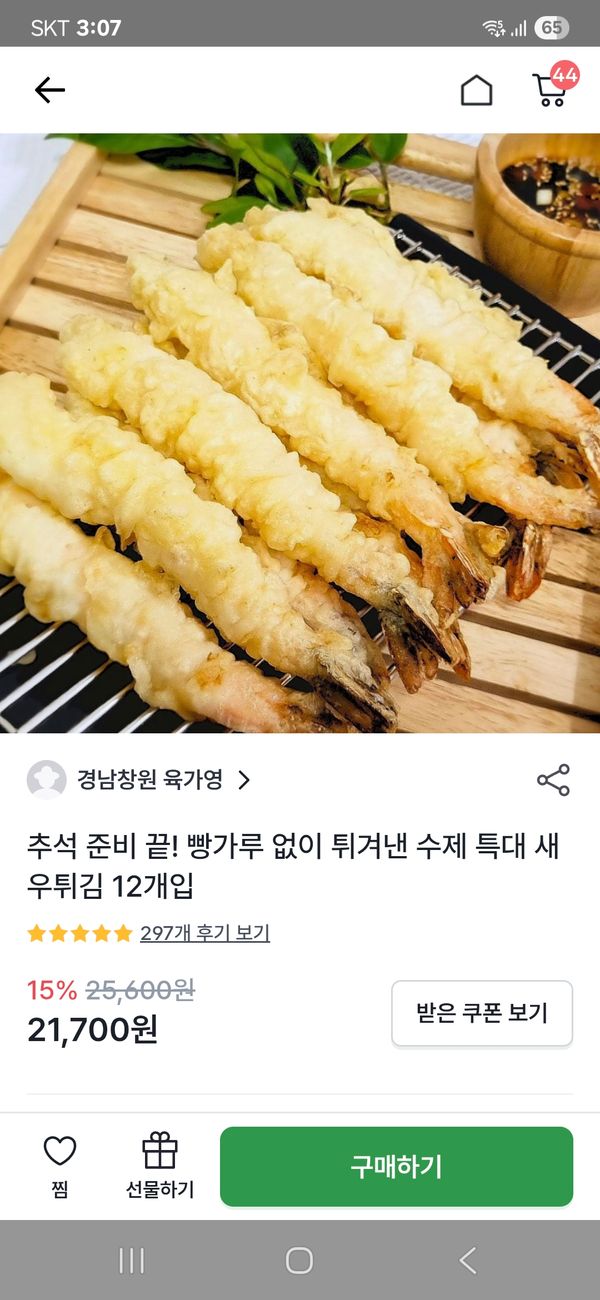Viewport: 600px width, 1300px height.
Task: Select 선물하기 to send as gift
Action: pos(160,1164)
